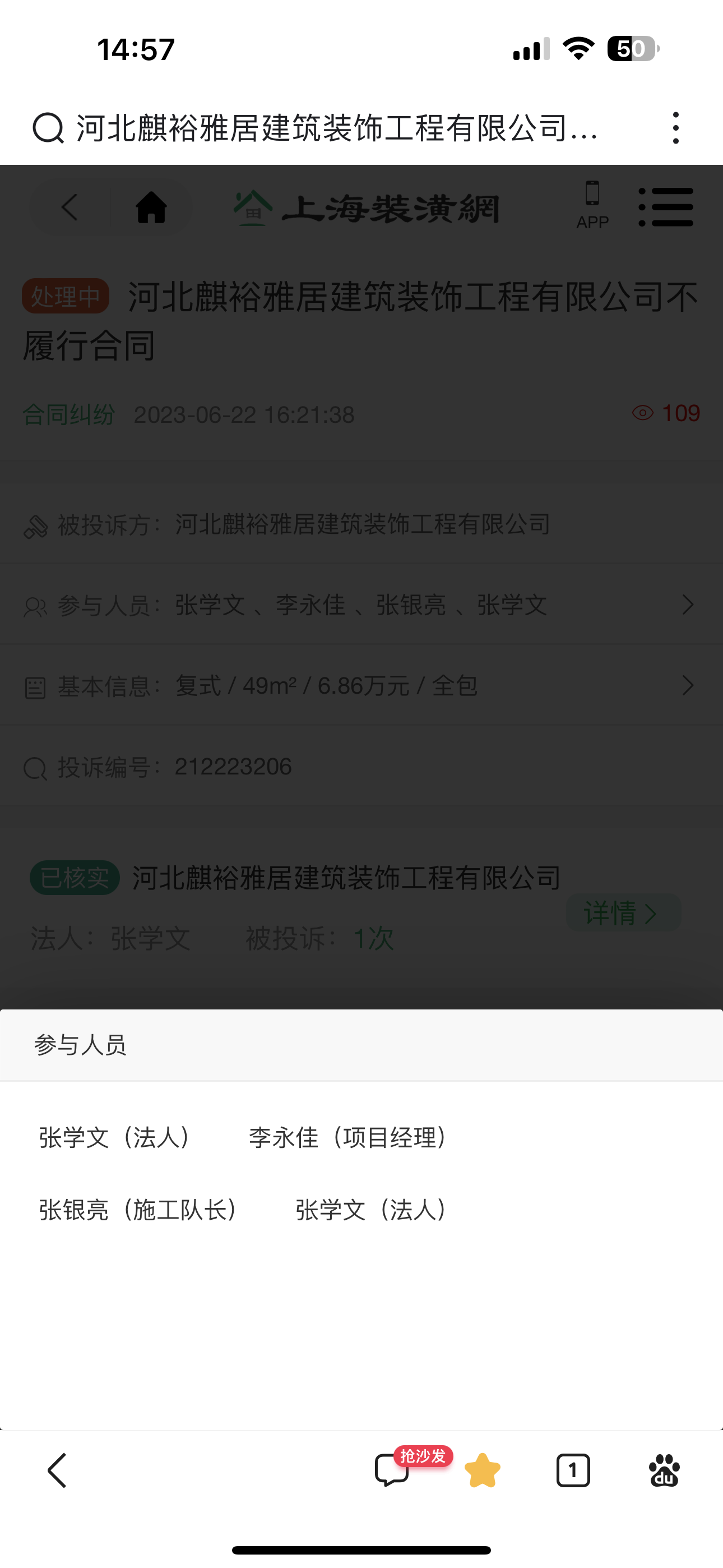Open the Baidu home paw icon
Viewport: 723px width, 1568px height.
pos(664,1470)
